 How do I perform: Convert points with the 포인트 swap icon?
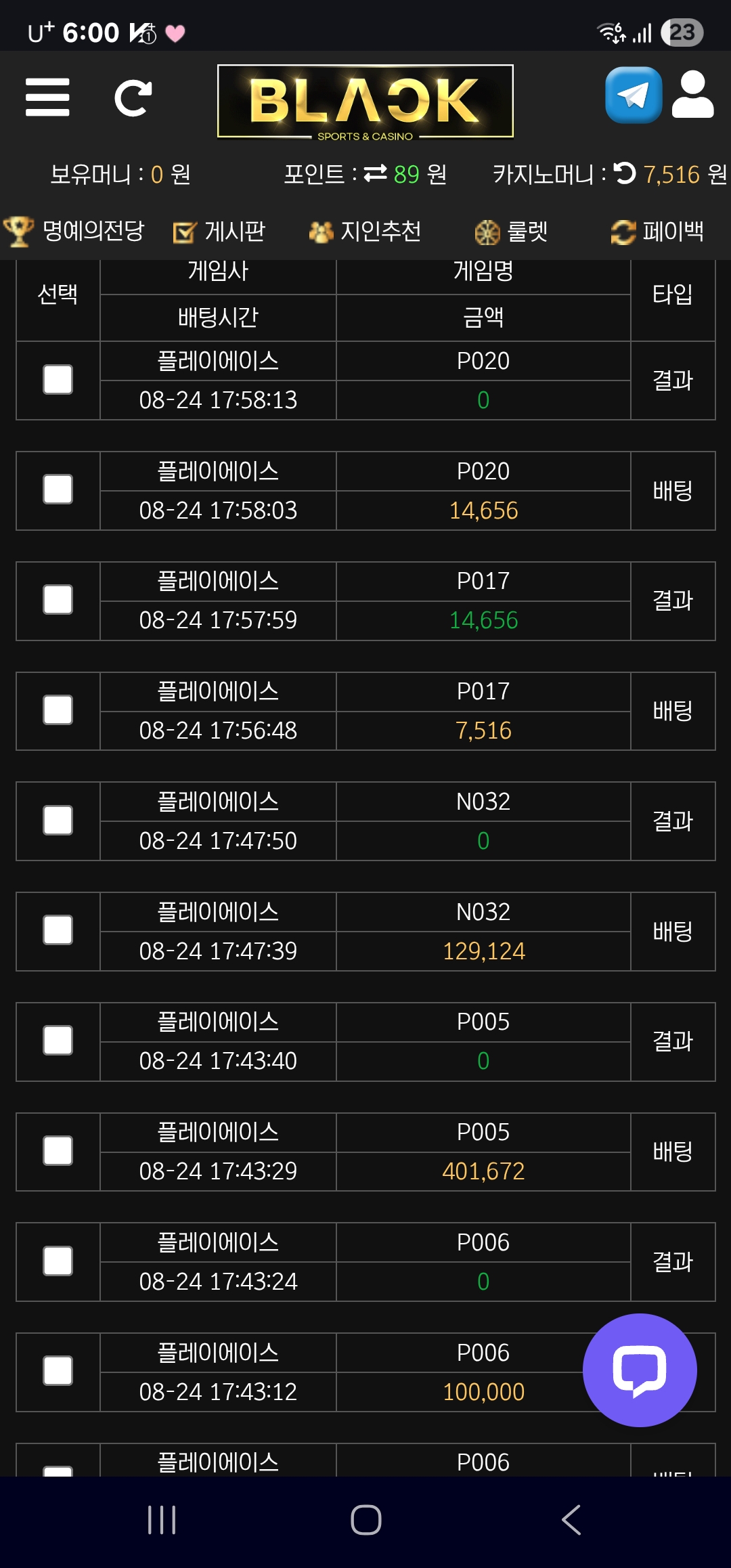[376, 174]
